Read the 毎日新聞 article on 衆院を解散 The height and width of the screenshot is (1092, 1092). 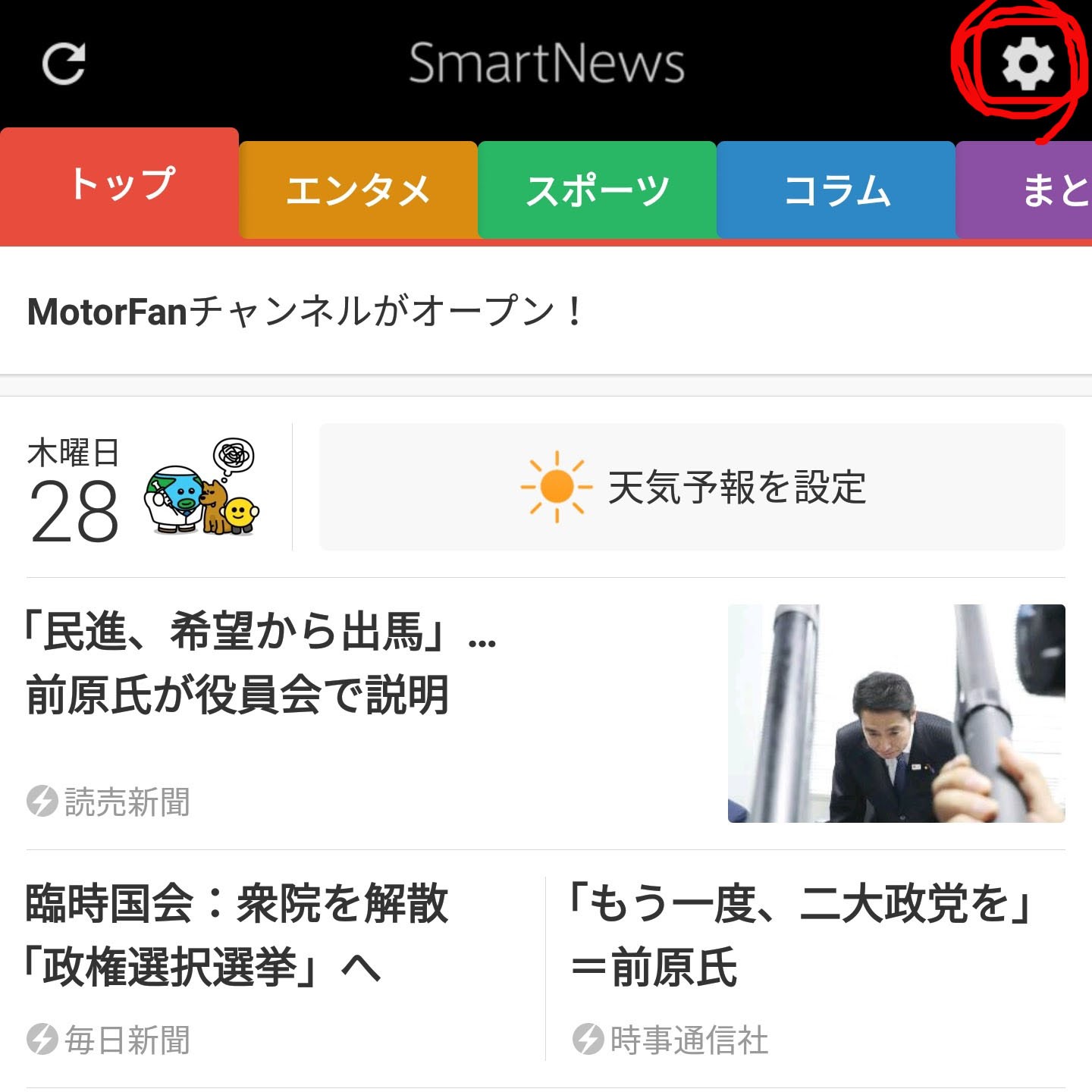[x=237, y=936]
